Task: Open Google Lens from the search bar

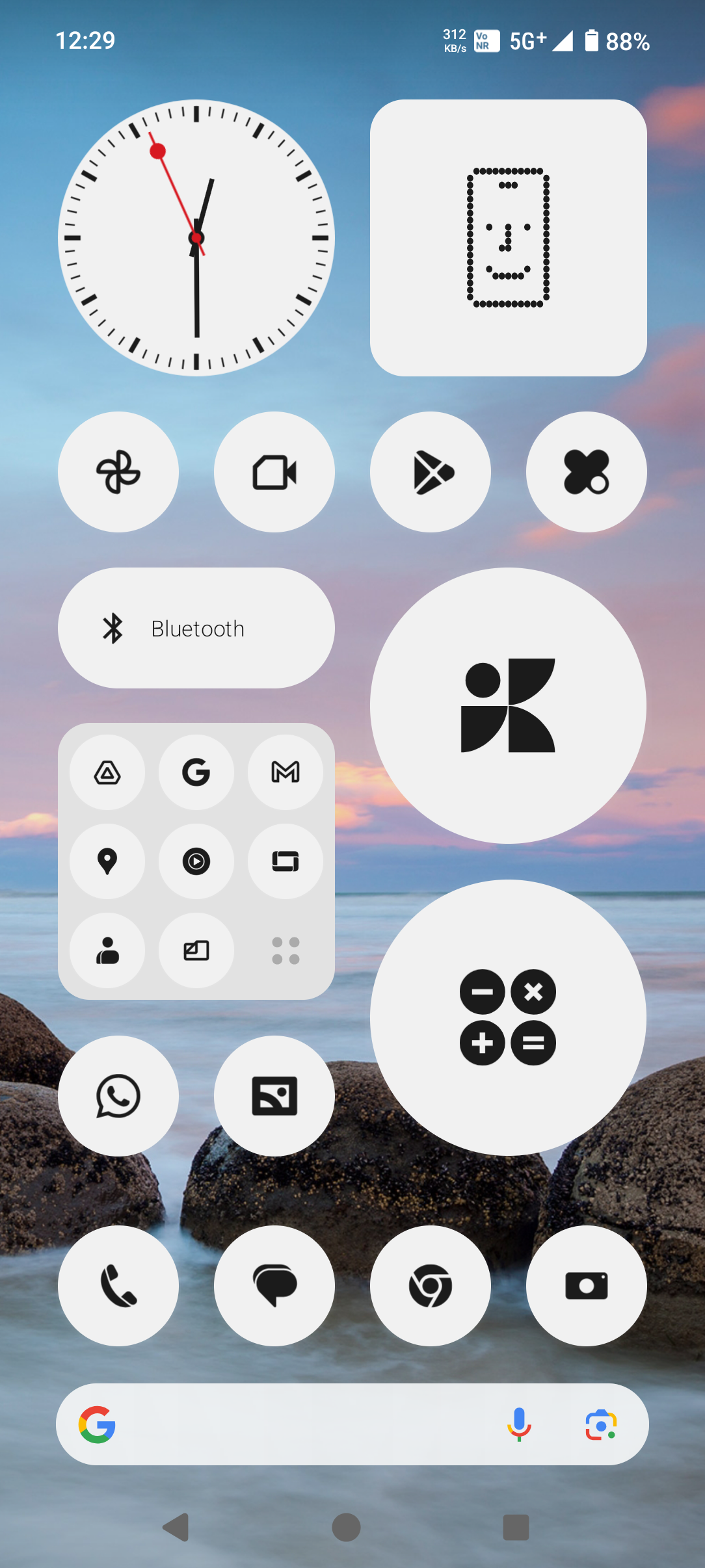Action: point(601,1424)
